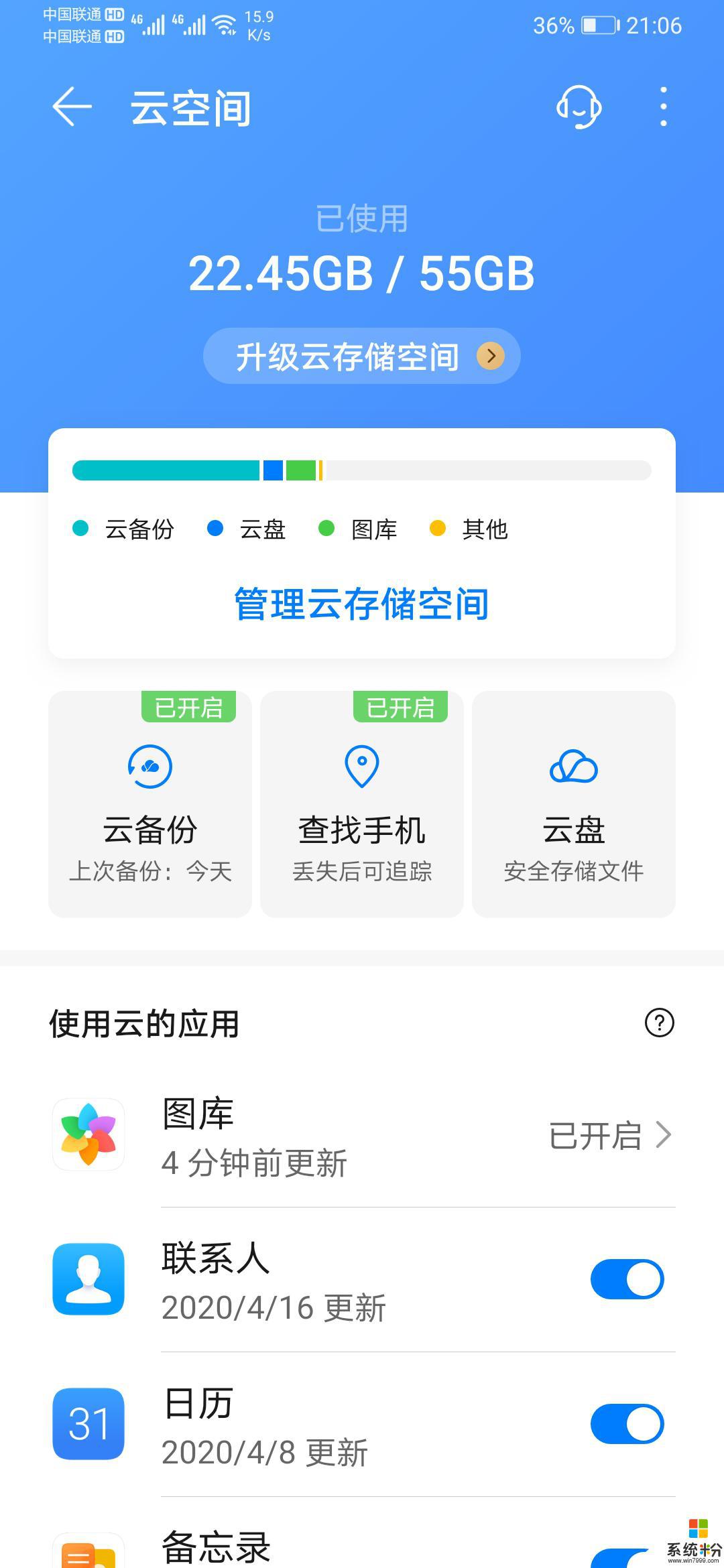
Task: Tap the 图库 gallery app icon
Action: point(89,1134)
